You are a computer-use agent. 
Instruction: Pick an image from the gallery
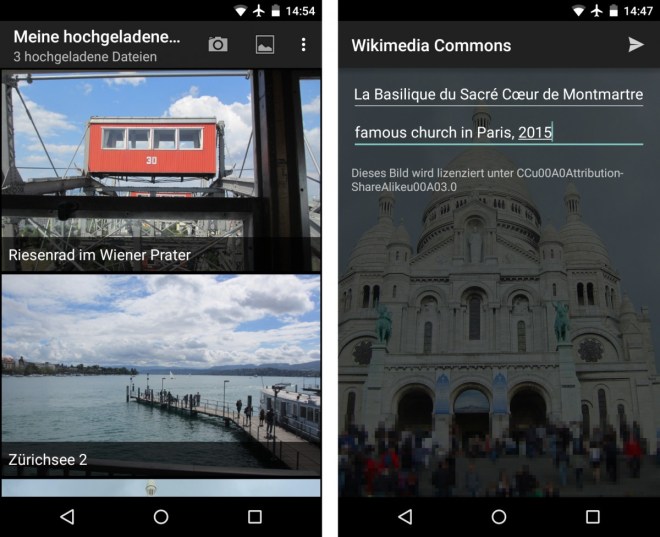(x=264, y=45)
